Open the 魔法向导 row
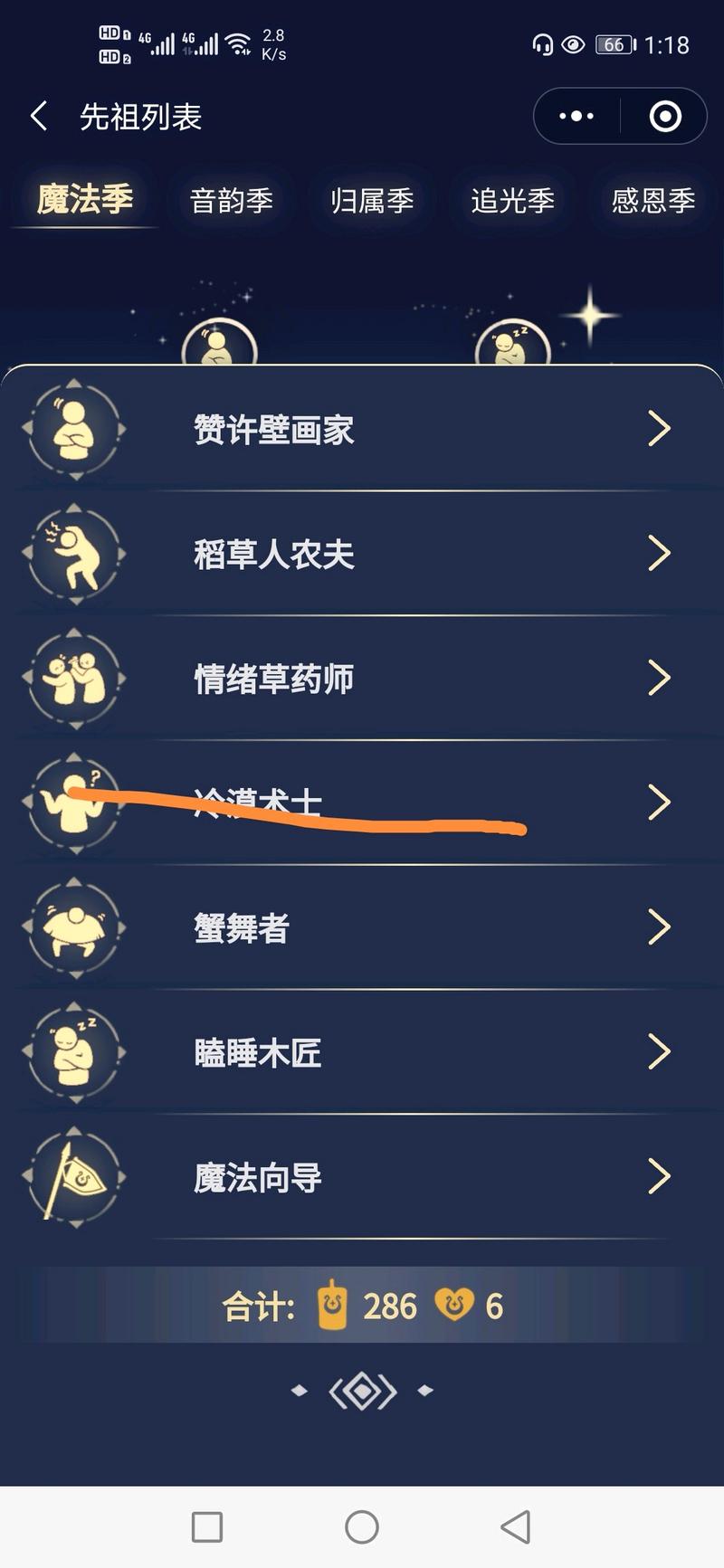 [x=362, y=1177]
